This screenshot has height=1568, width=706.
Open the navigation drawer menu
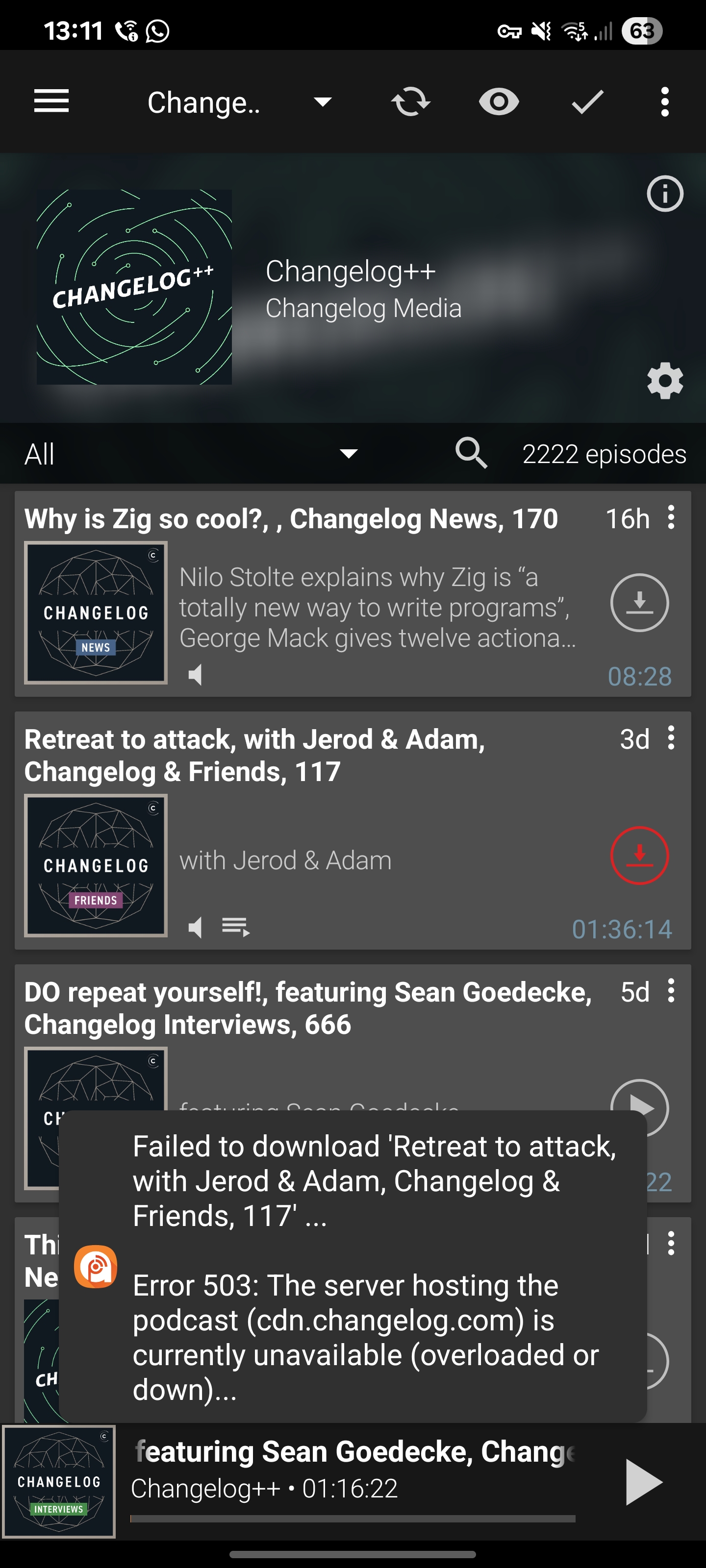(x=51, y=101)
